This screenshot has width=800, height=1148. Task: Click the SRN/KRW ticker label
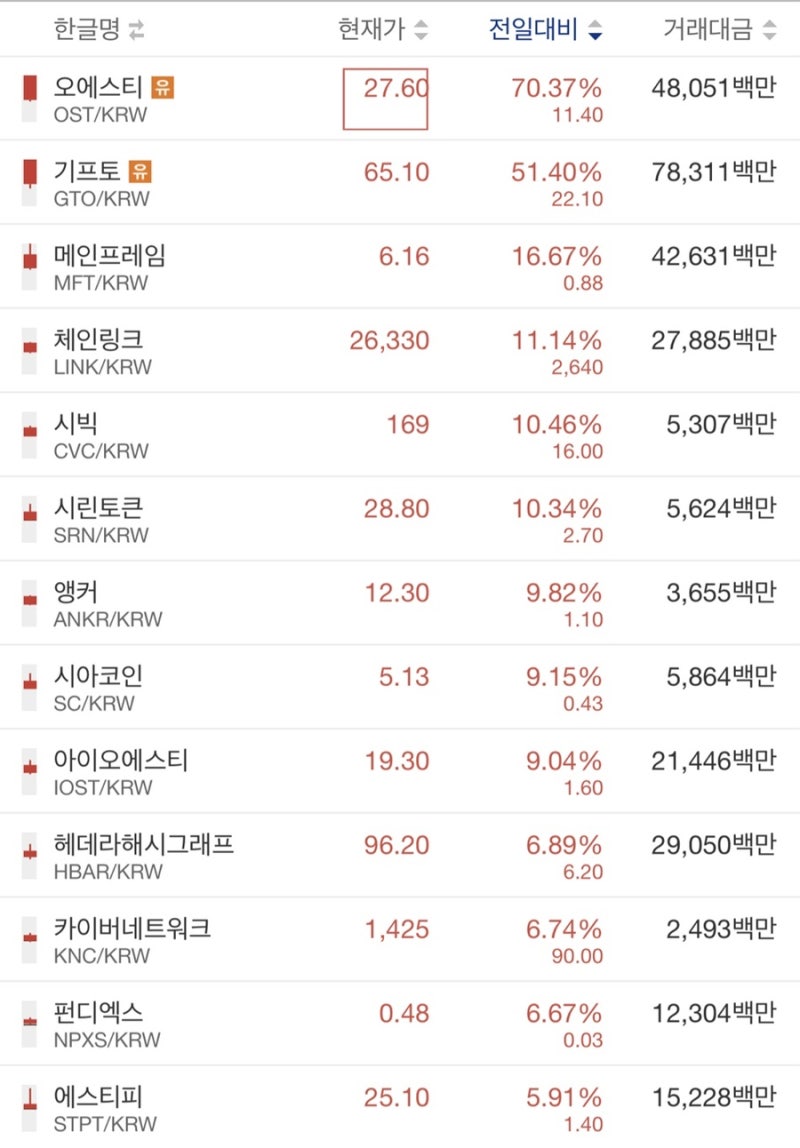coord(99,536)
